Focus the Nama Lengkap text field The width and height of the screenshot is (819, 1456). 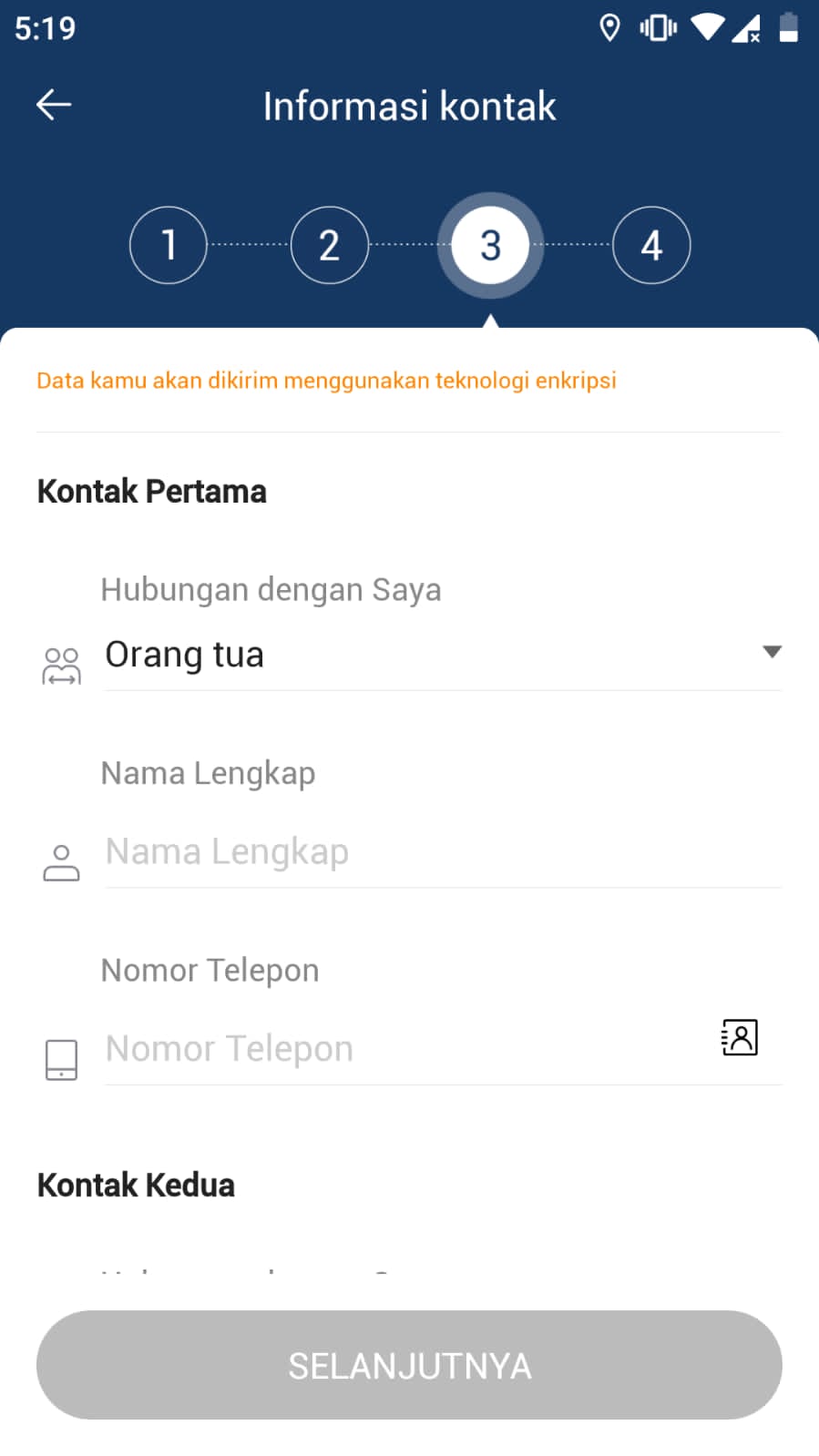point(442,852)
